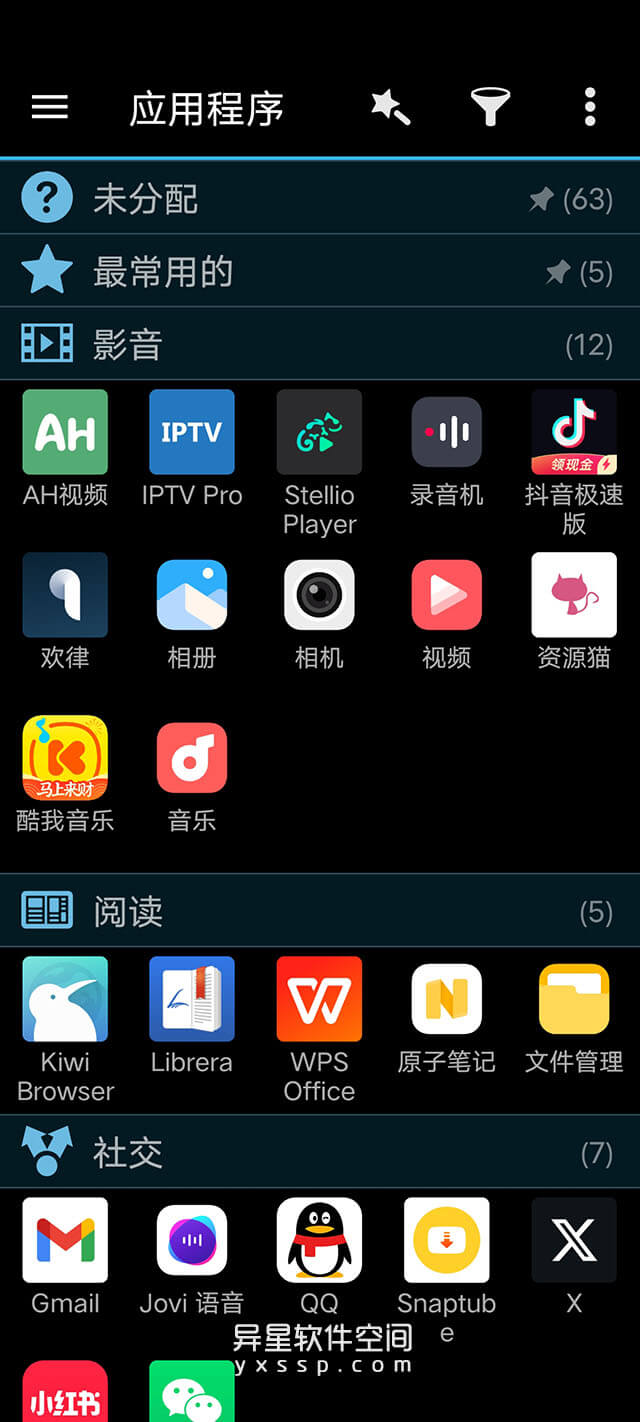Open the 录音机 recorder app

[x=446, y=432]
